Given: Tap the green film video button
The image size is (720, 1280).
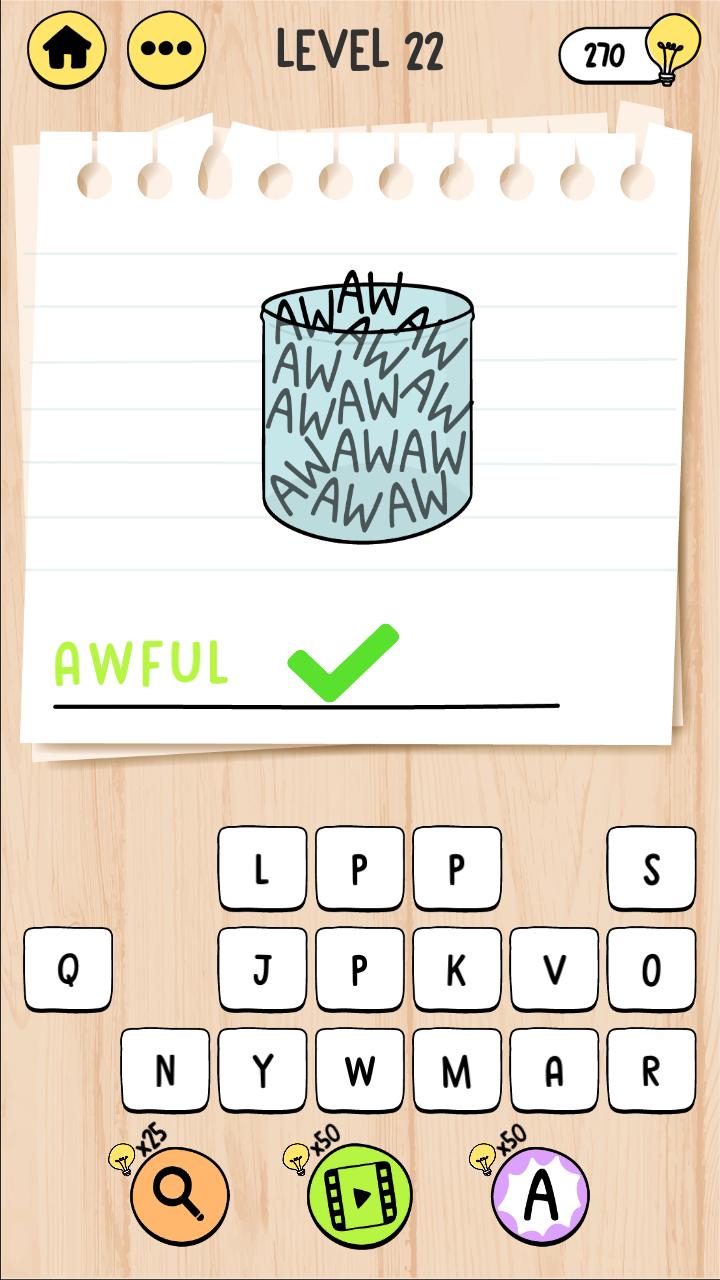Looking at the screenshot, I should pos(360,1196).
